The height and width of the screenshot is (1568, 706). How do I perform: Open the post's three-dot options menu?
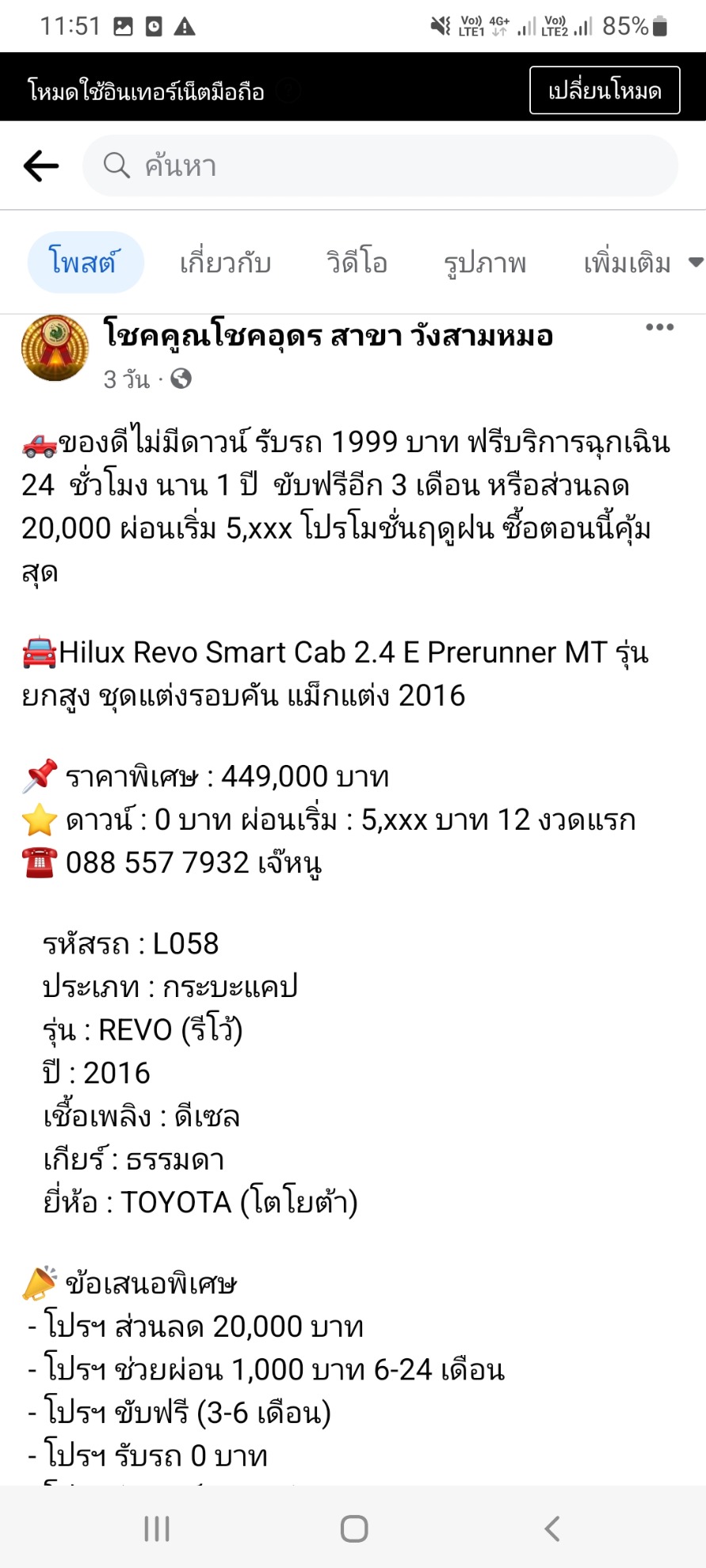click(x=660, y=327)
